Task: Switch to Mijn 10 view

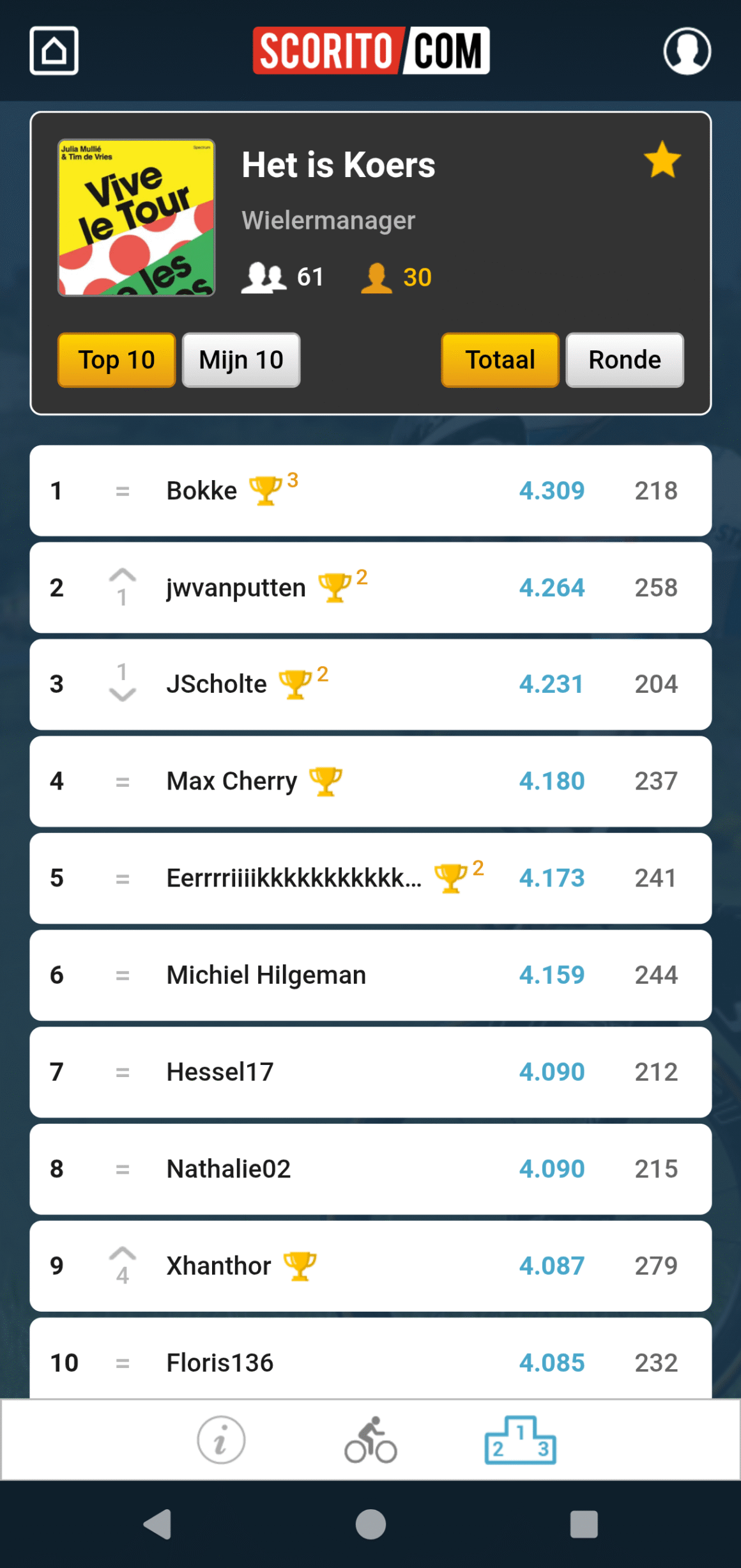Action: (241, 360)
